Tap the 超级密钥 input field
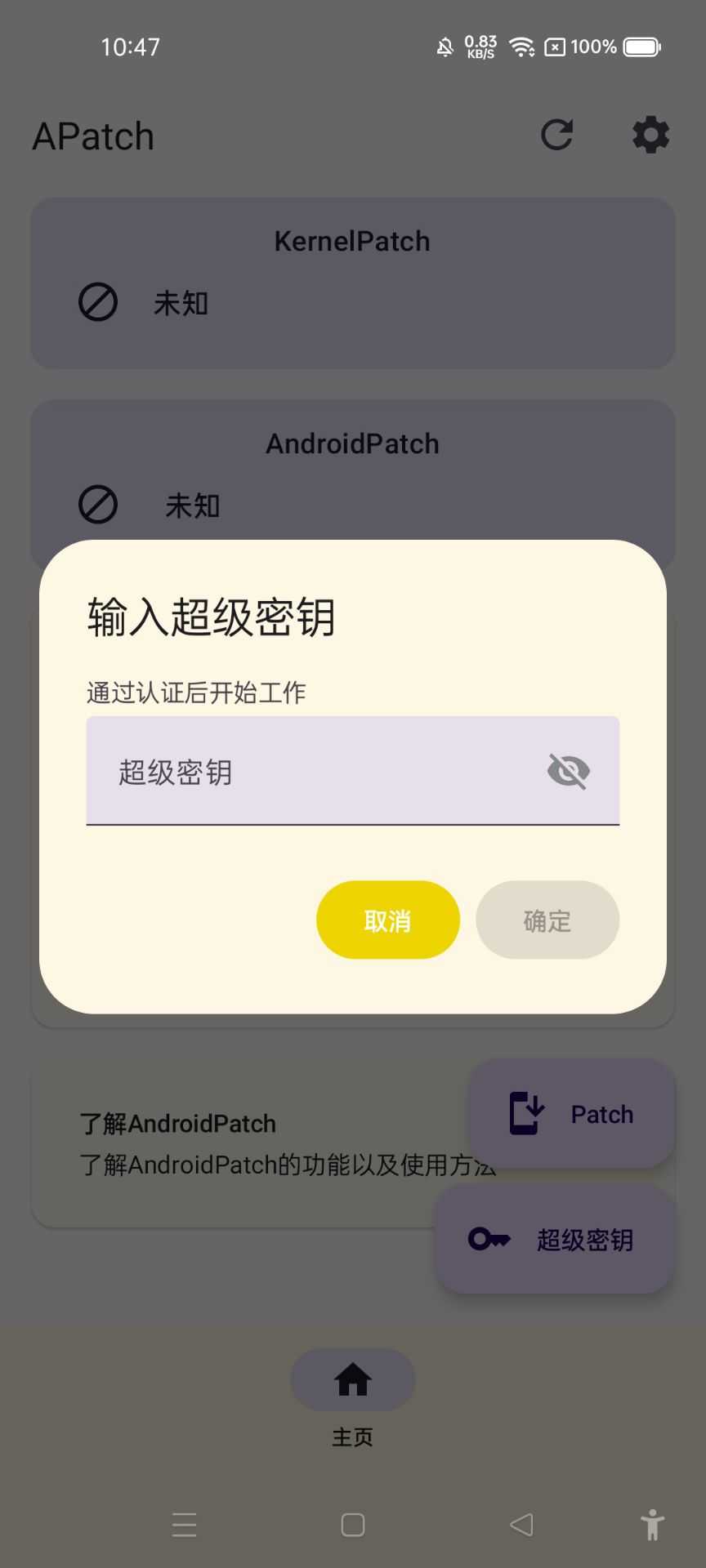The height and width of the screenshot is (1568, 706). tap(286, 770)
